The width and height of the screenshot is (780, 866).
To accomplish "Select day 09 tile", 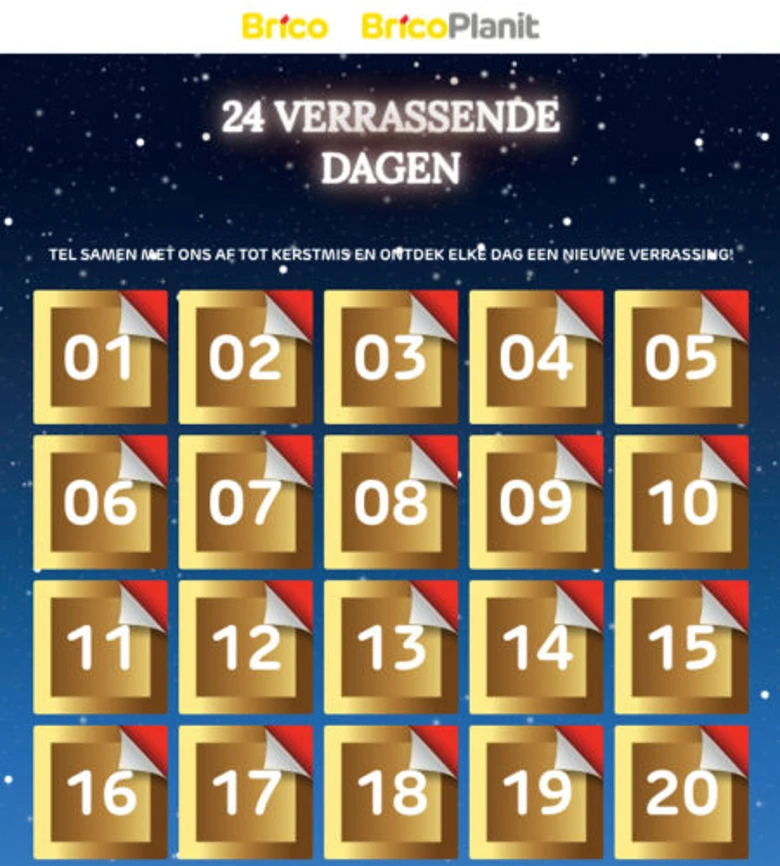I will click(536, 502).
